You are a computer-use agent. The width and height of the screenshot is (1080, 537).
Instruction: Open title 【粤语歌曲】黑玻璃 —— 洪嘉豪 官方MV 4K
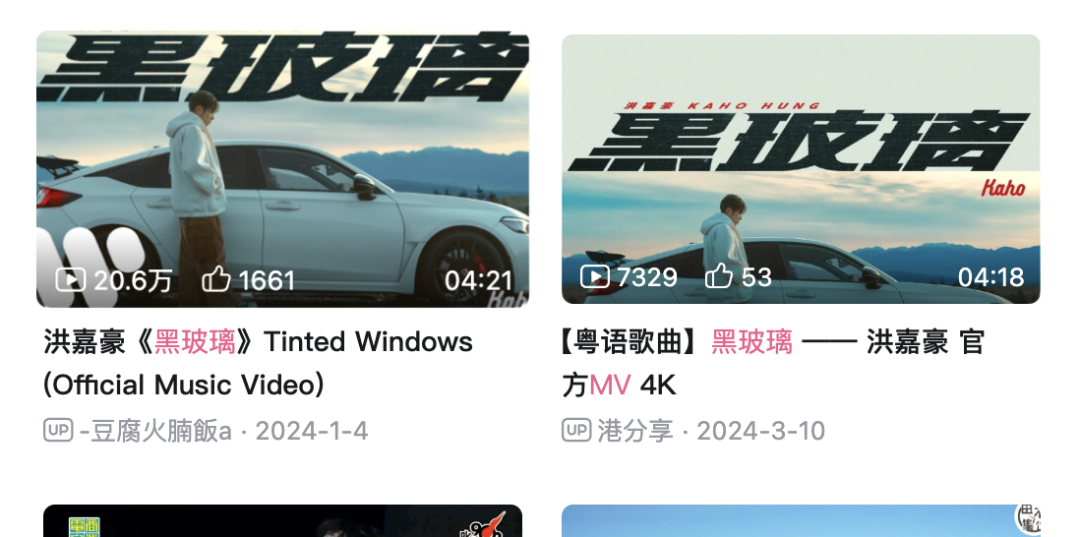click(772, 363)
